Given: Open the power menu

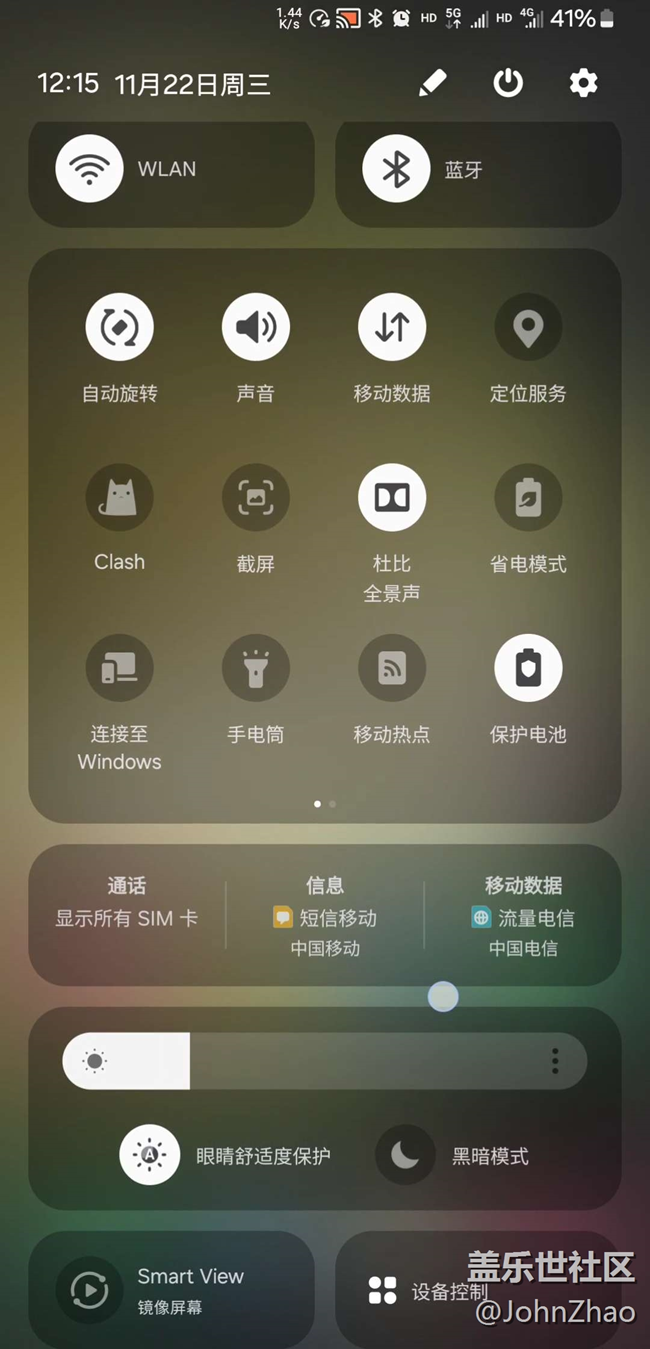Looking at the screenshot, I should [508, 83].
